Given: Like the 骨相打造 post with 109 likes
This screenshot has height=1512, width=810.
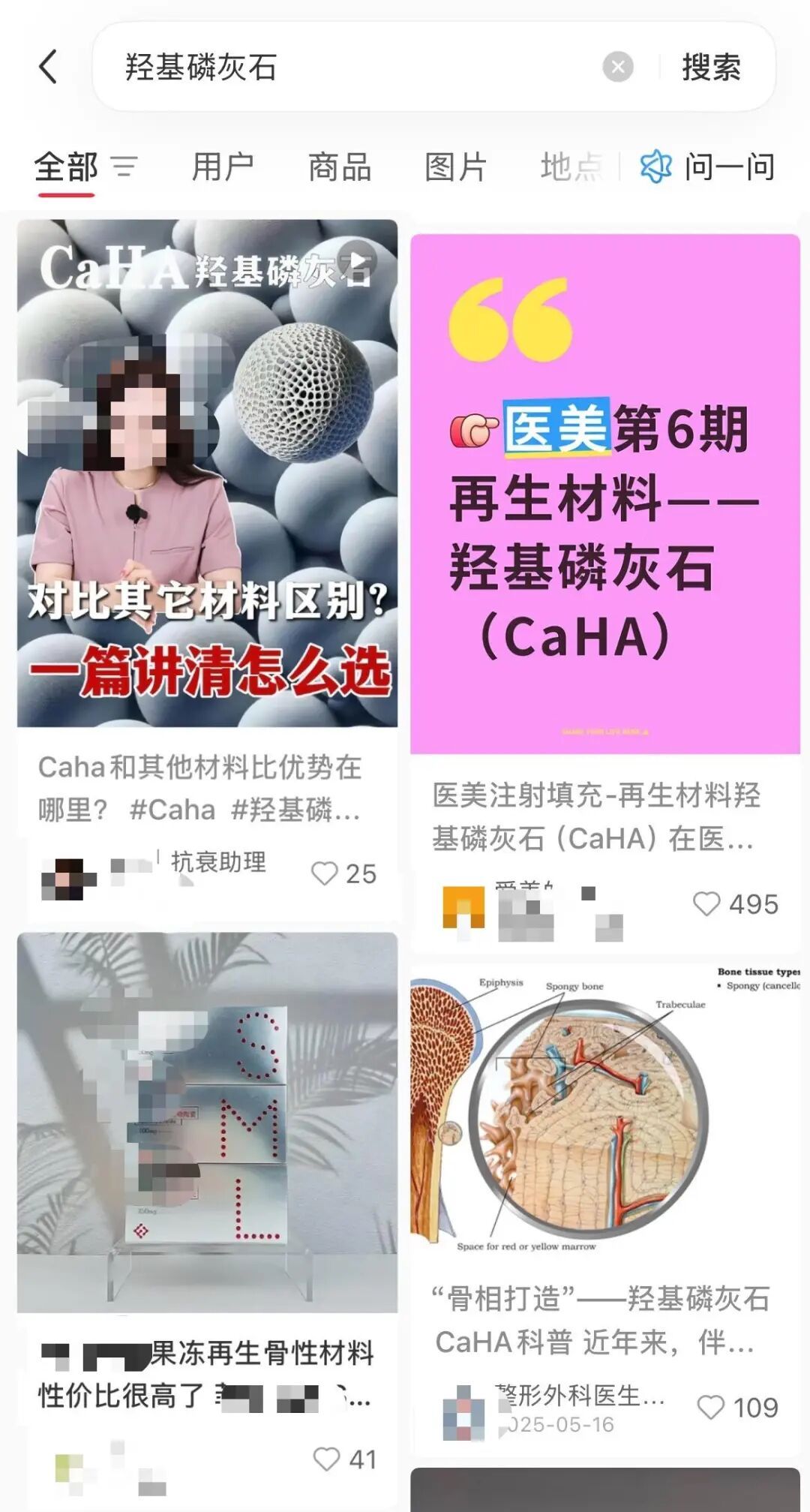Looking at the screenshot, I should pos(710,1407).
